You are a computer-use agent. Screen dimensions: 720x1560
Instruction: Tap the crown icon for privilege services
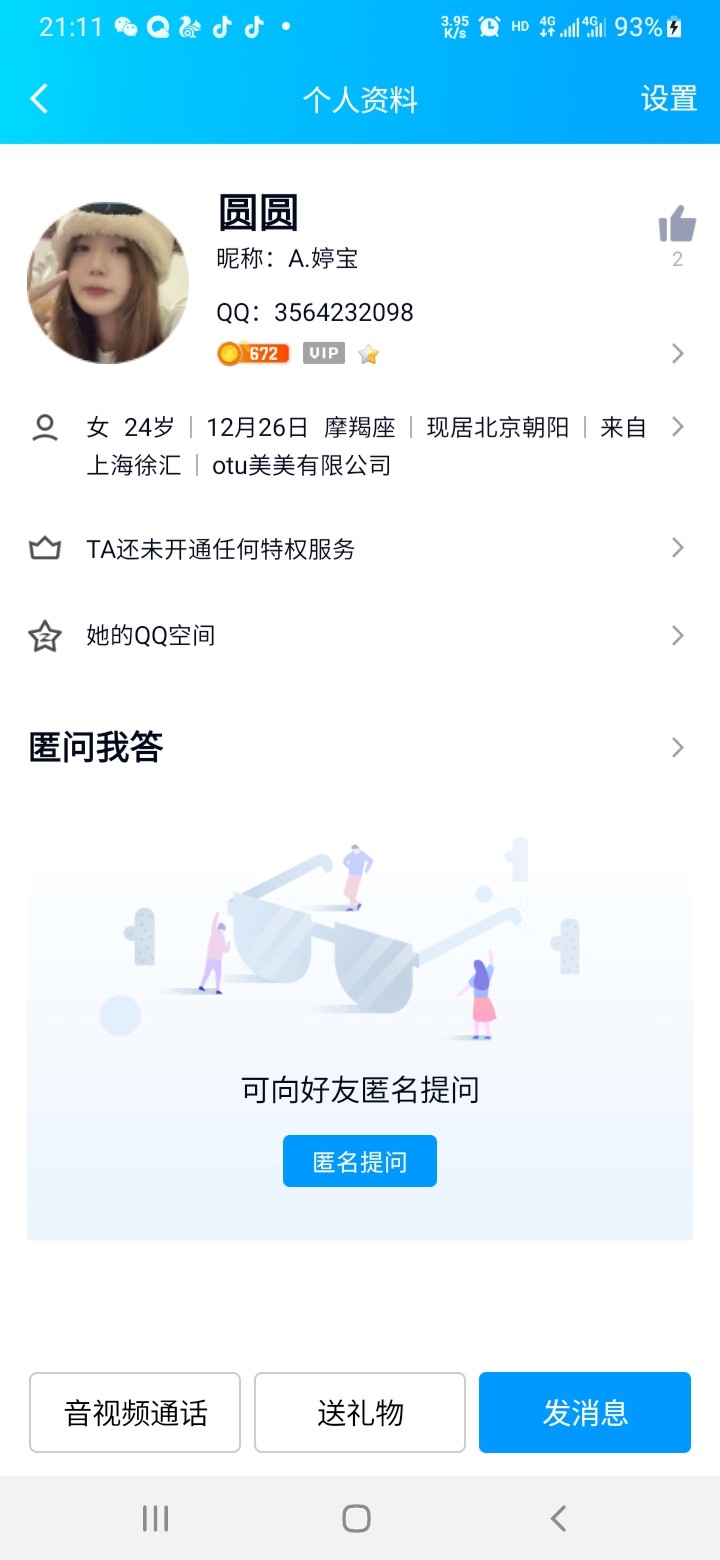[x=44, y=547]
